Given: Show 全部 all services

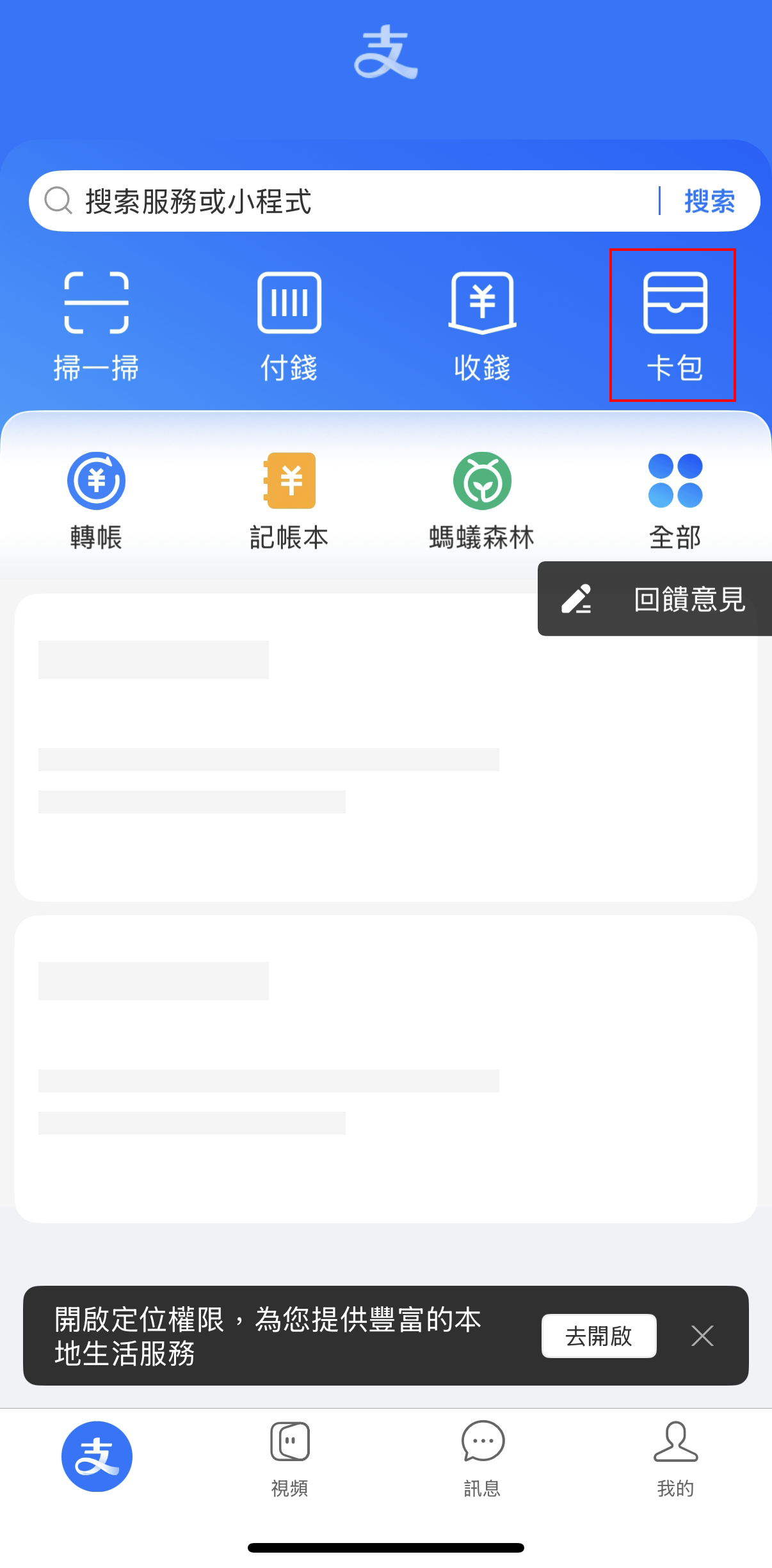Looking at the screenshot, I should pyautogui.click(x=675, y=500).
